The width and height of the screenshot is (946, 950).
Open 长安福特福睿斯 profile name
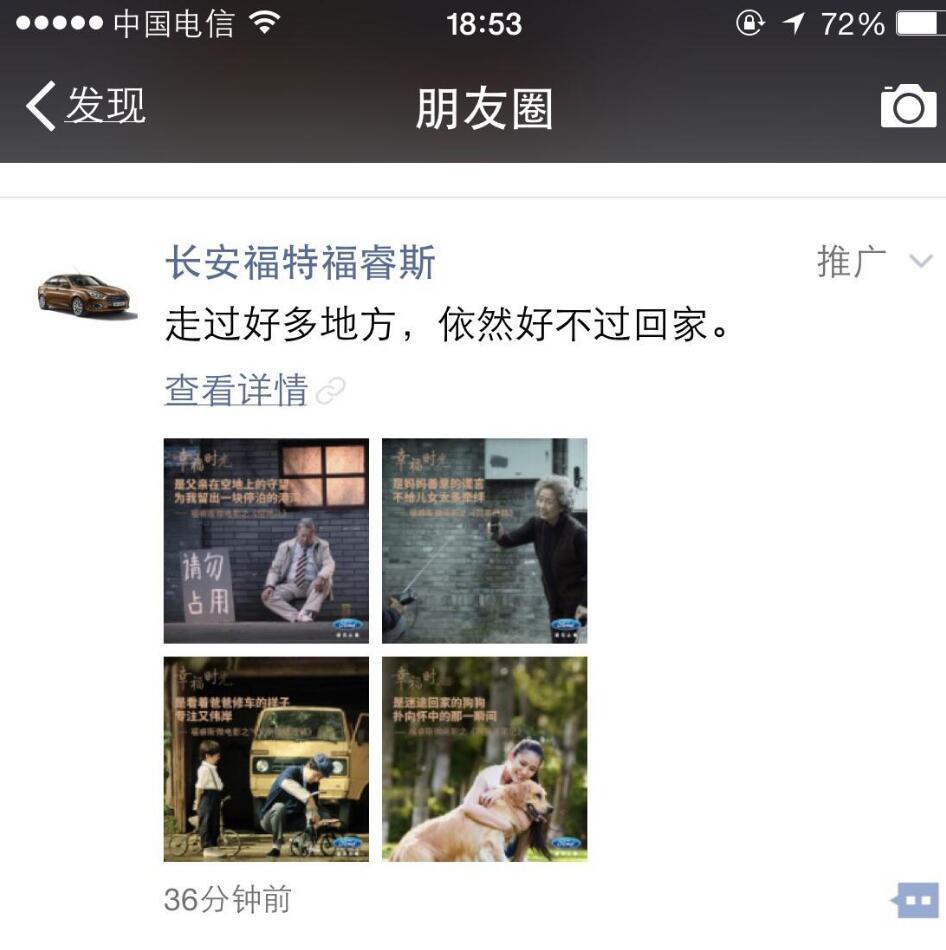(300, 264)
